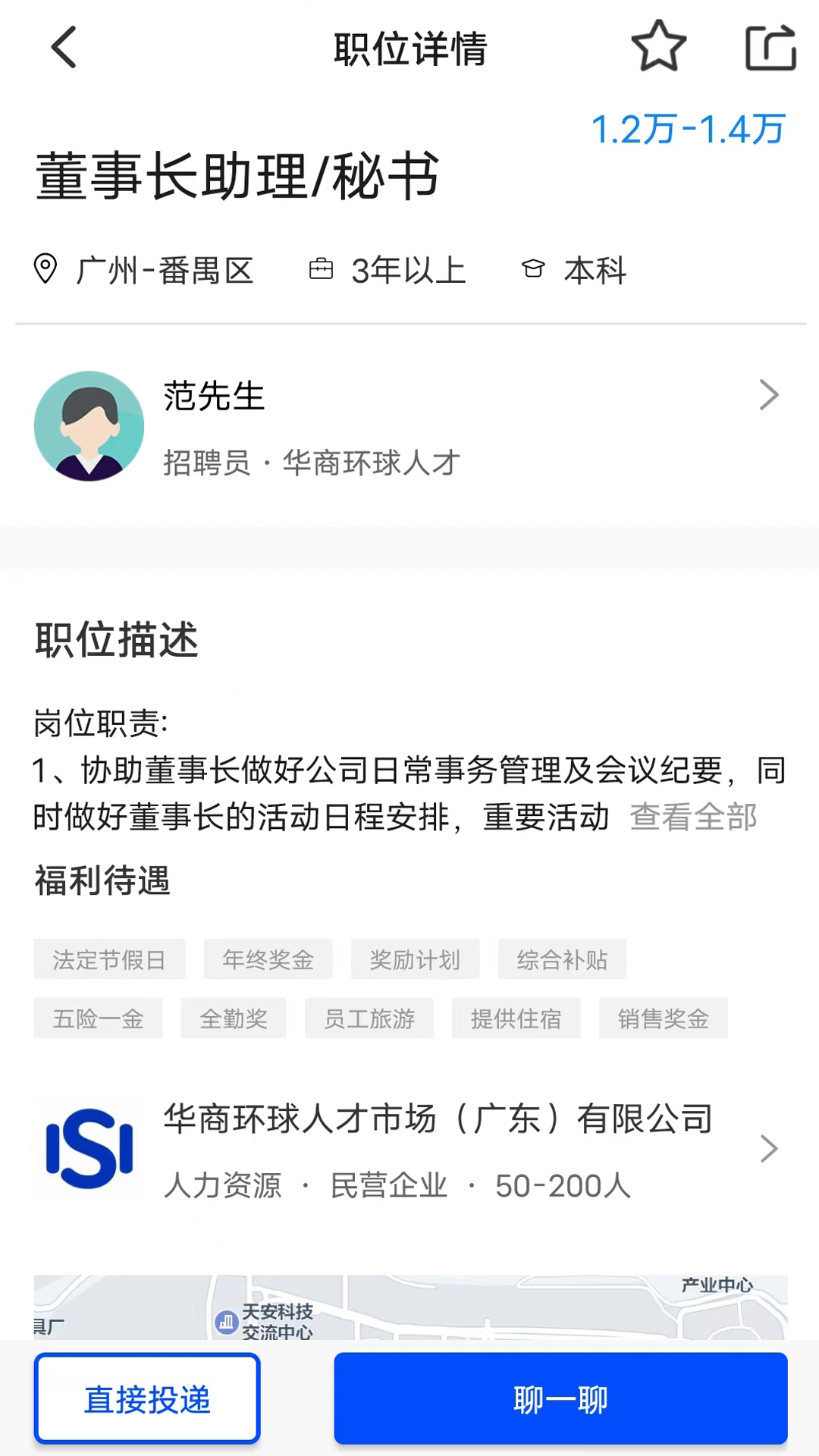Image resolution: width=819 pixels, height=1456 pixels.
Task: Tap the location pin icon beside 广州-番禺区
Action: pyautogui.click(x=45, y=270)
